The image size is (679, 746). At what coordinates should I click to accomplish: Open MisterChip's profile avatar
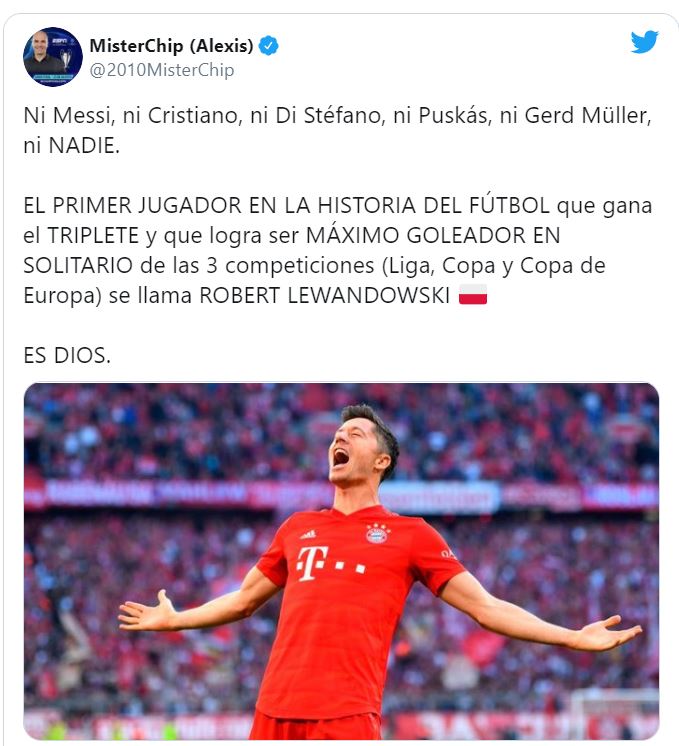[x=52, y=57]
